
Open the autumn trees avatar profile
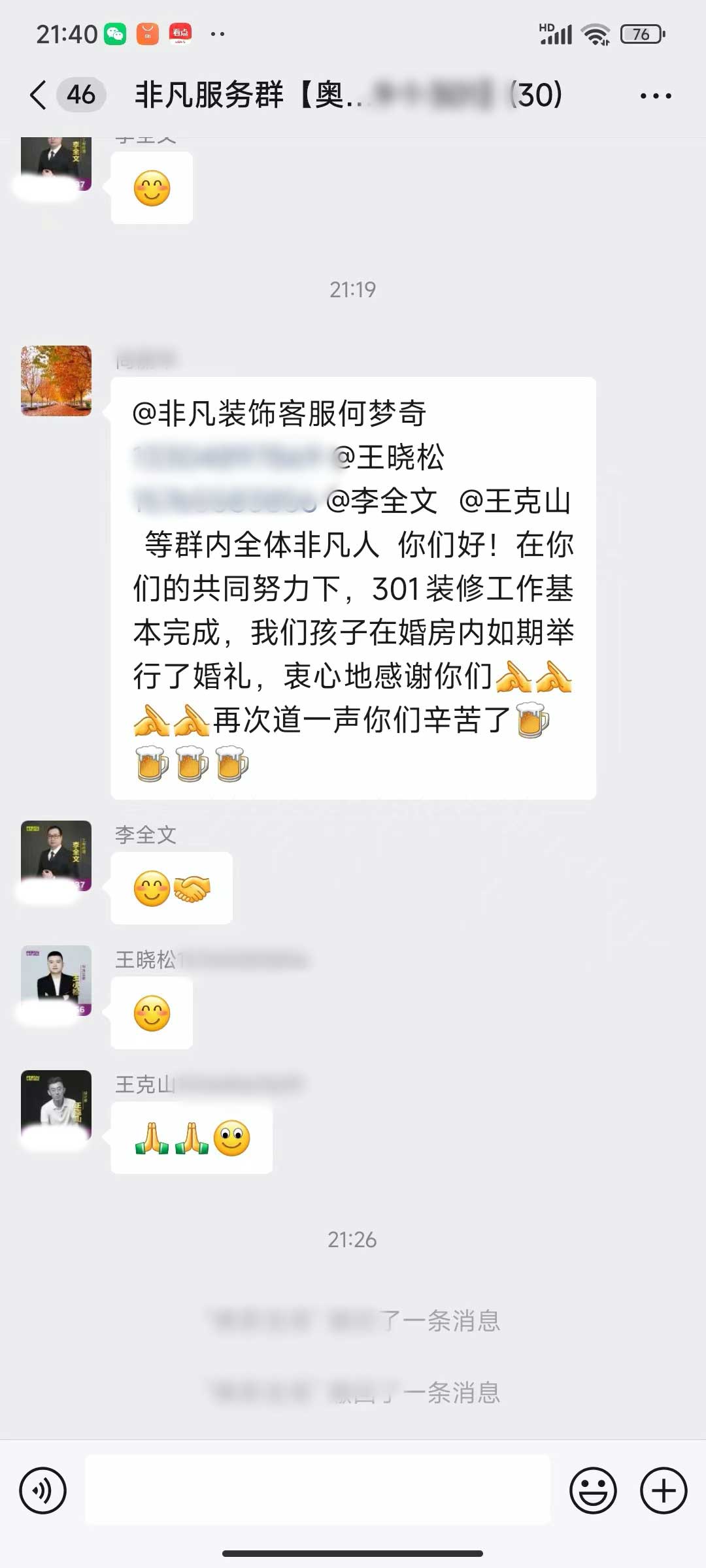click(56, 381)
